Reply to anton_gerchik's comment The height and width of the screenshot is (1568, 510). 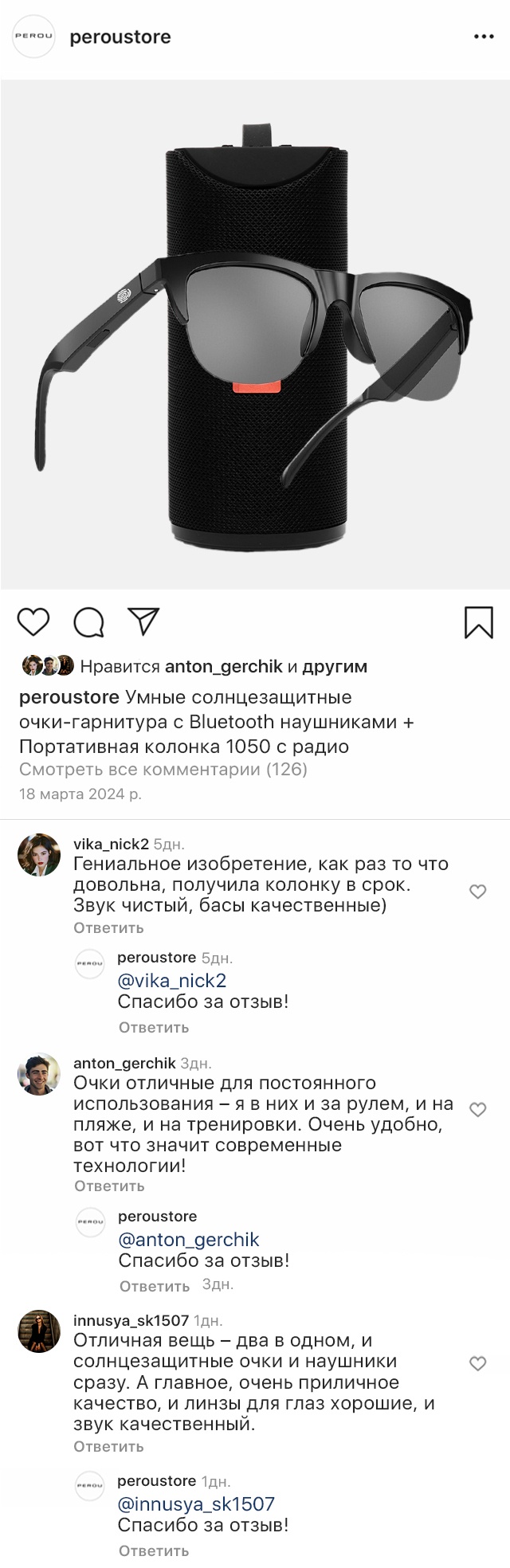tap(109, 1186)
